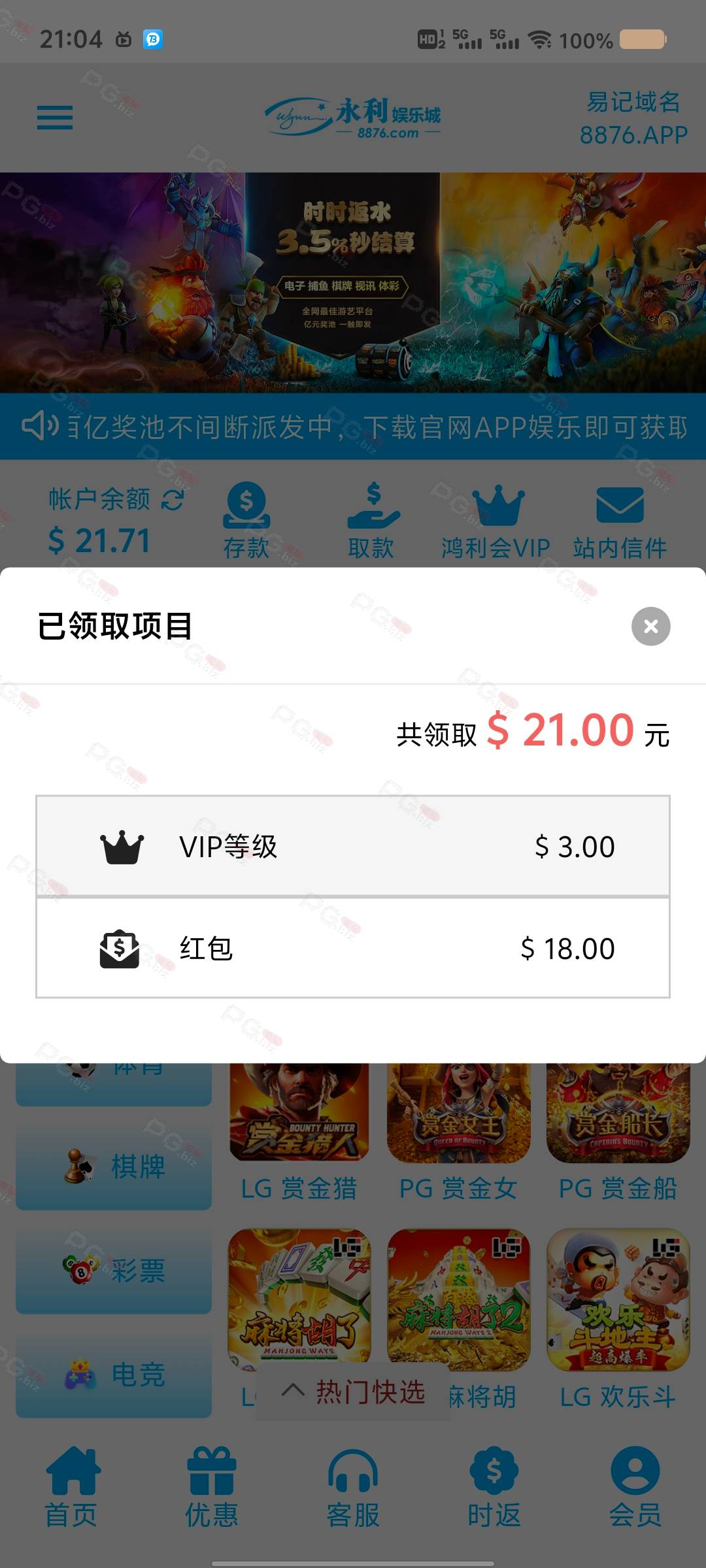This screenshot has width=706, height=1568.
Task: Open 站内信件 messages
Action: (x=620, y=521)
